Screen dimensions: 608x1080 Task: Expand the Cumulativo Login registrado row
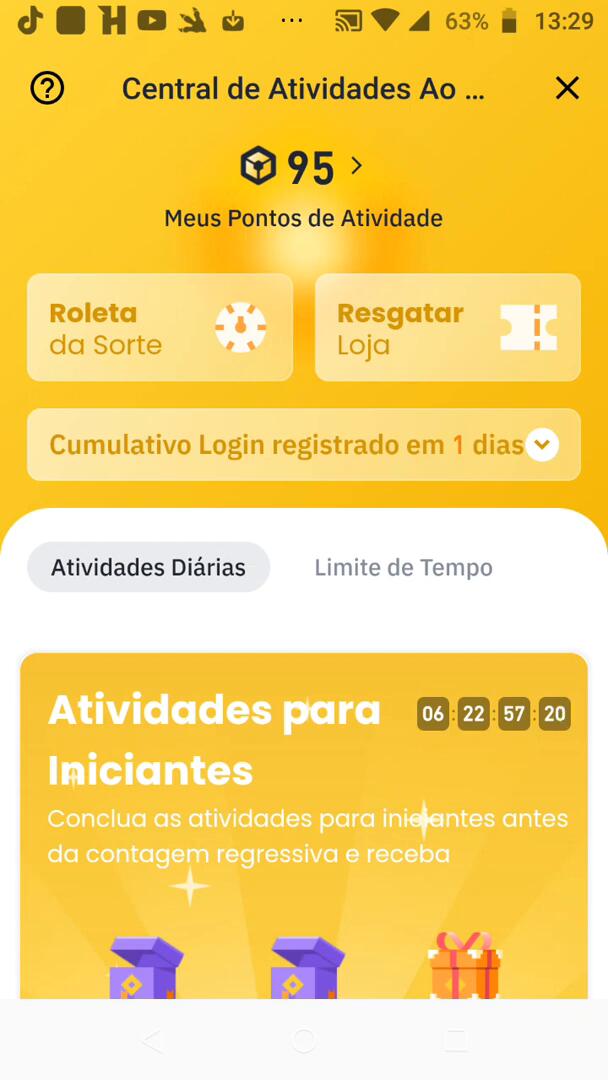[x=541, y=445]
